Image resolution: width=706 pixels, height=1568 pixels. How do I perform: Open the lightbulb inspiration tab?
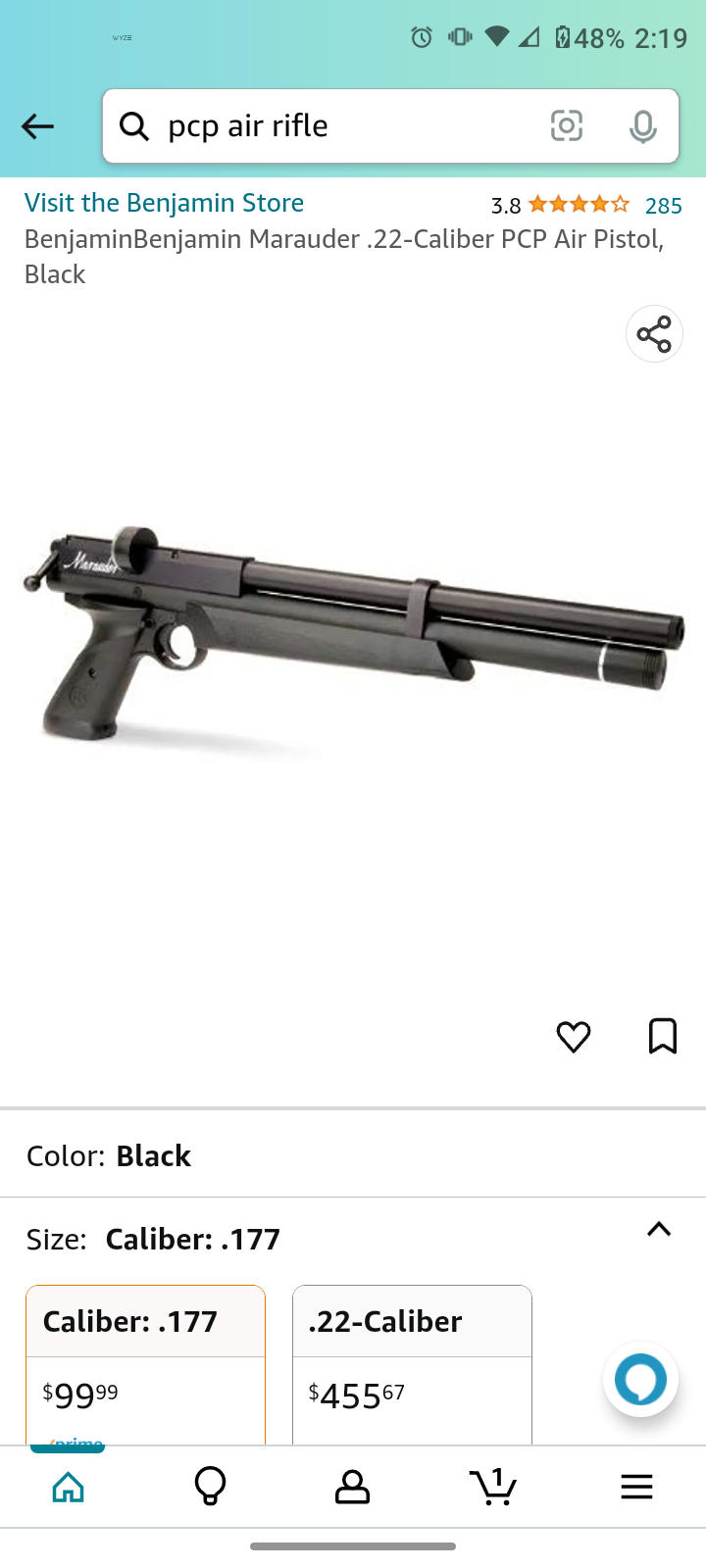[210, 1487]
